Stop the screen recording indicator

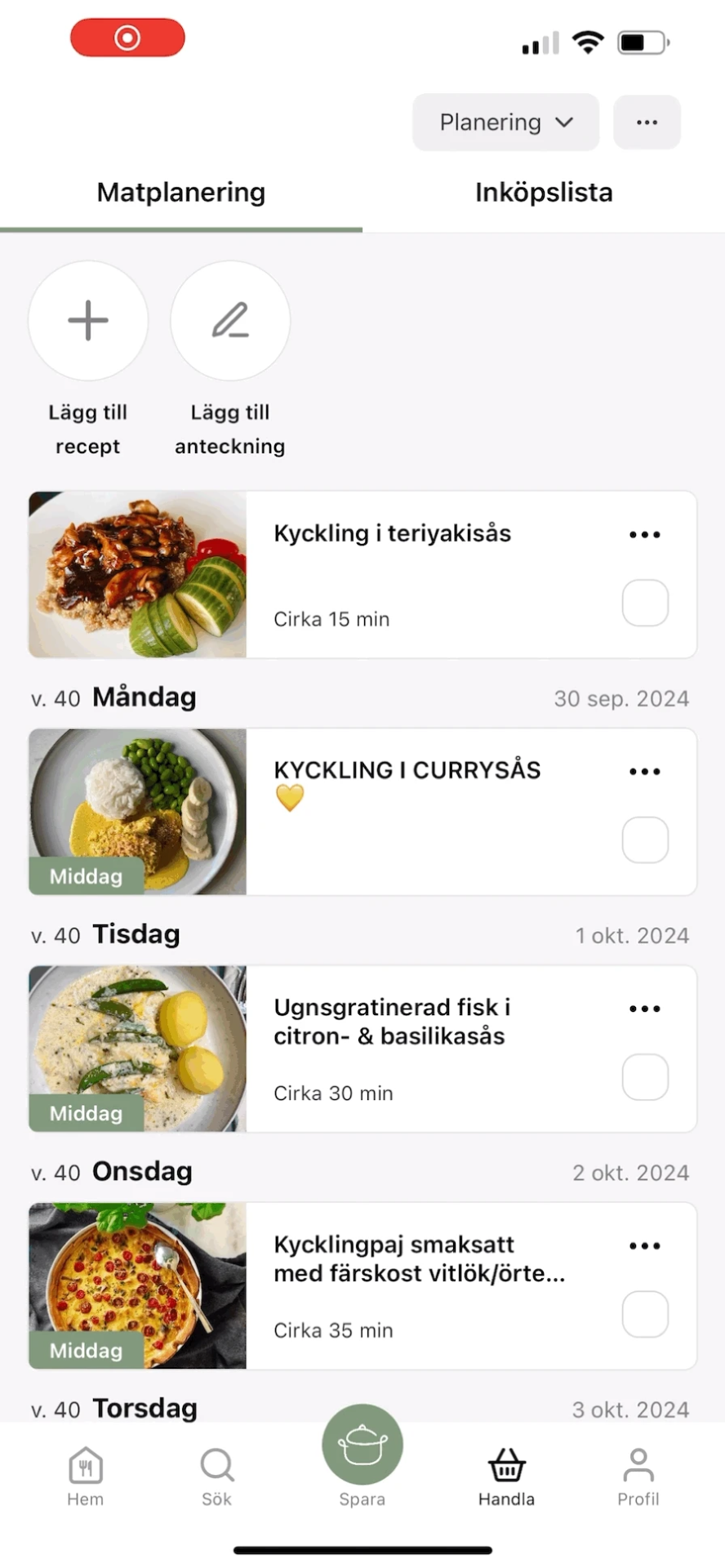(127, 37)
